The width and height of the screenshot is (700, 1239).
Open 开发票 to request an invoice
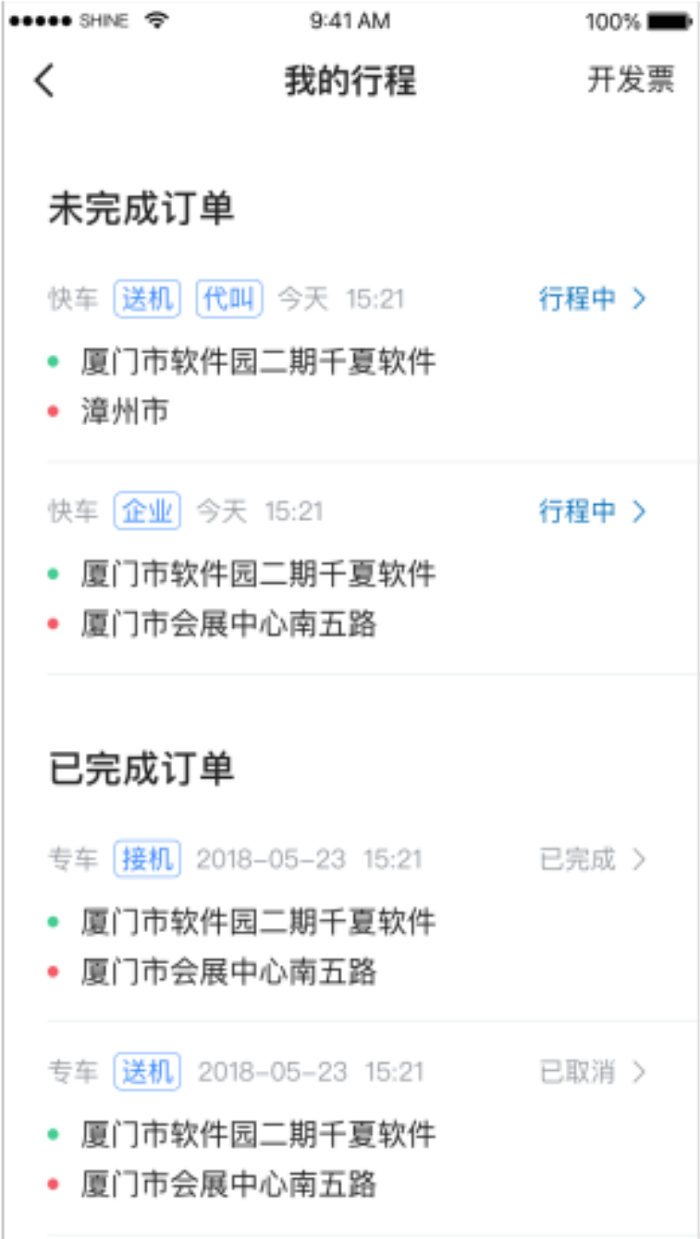(x=630, y=81)
